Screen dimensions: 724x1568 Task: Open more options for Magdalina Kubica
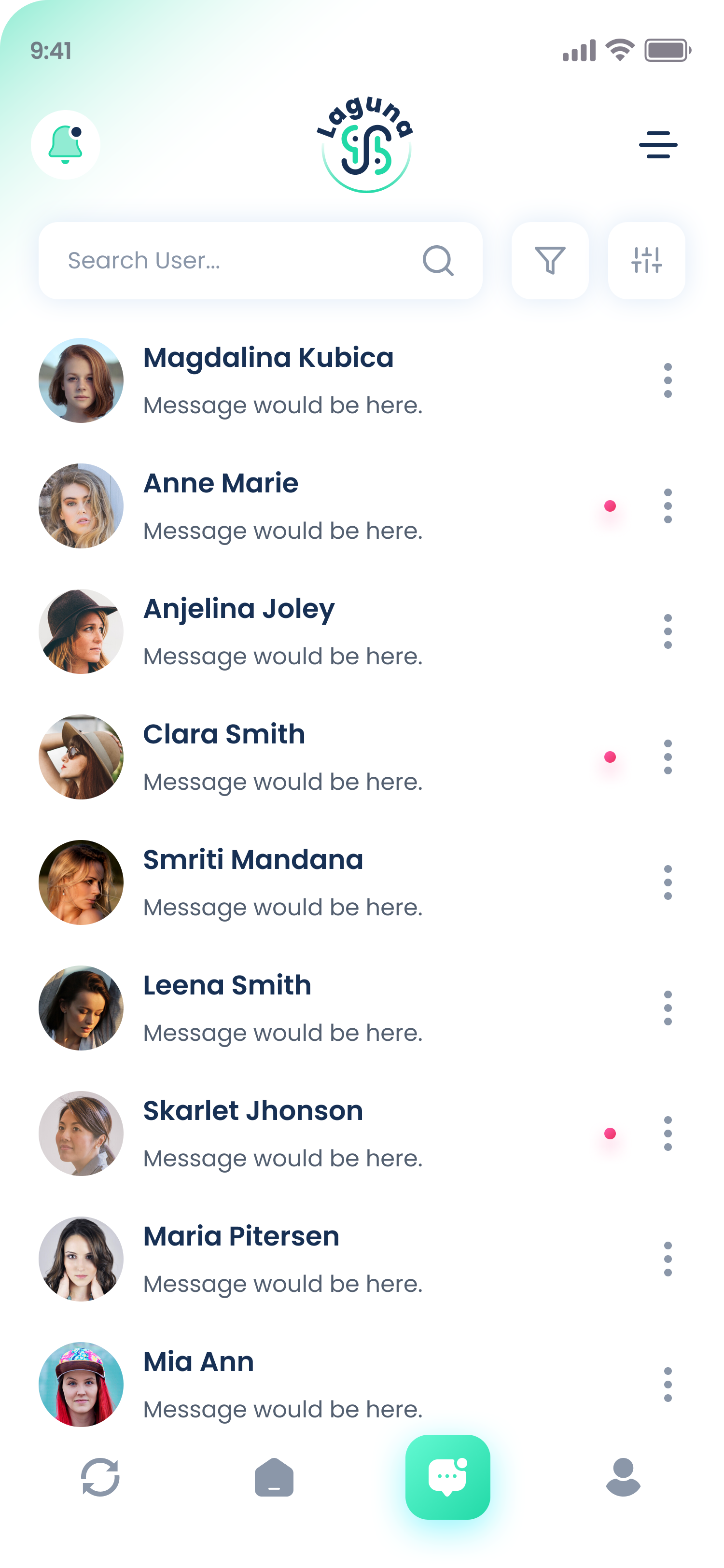(x=668, y=380)
